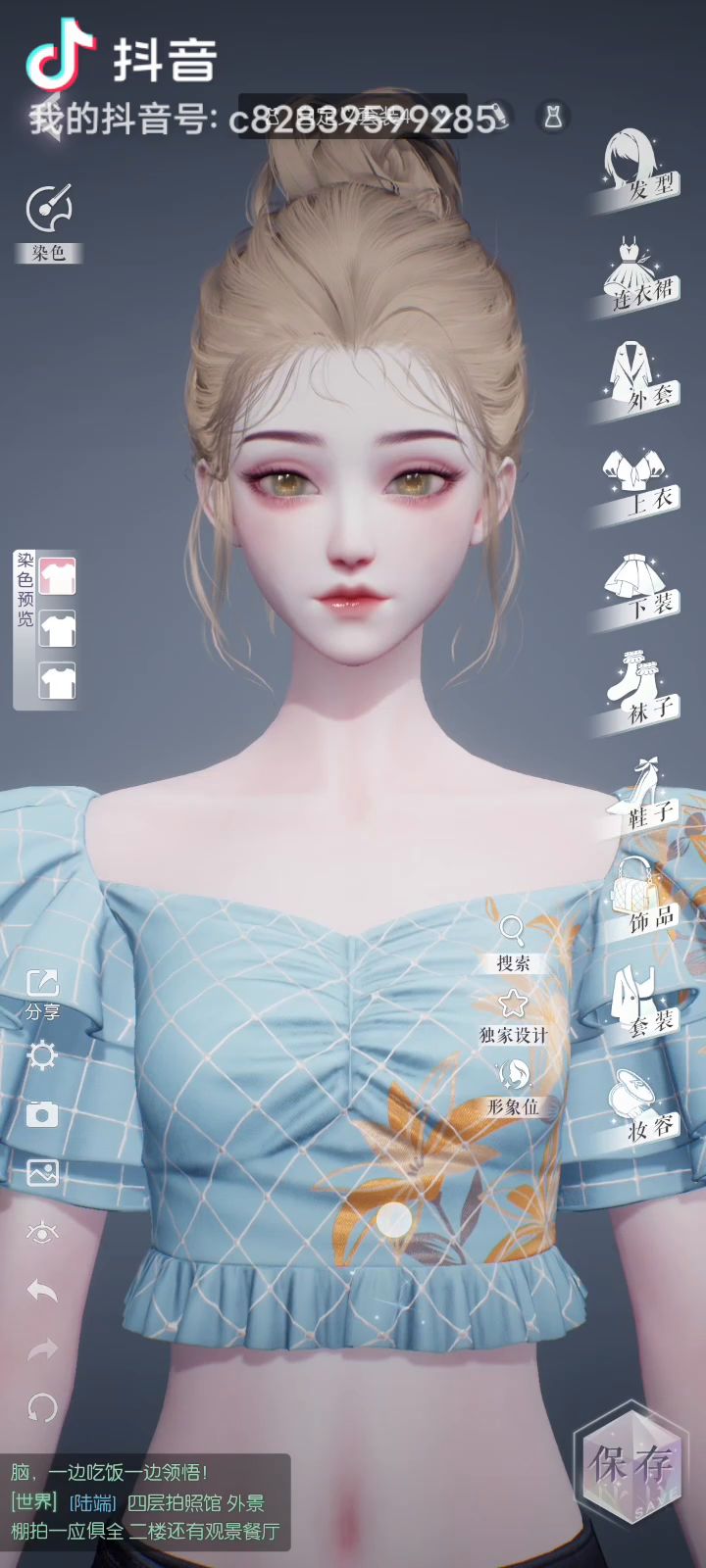Share the character via 分享

[x=42, y=995]
